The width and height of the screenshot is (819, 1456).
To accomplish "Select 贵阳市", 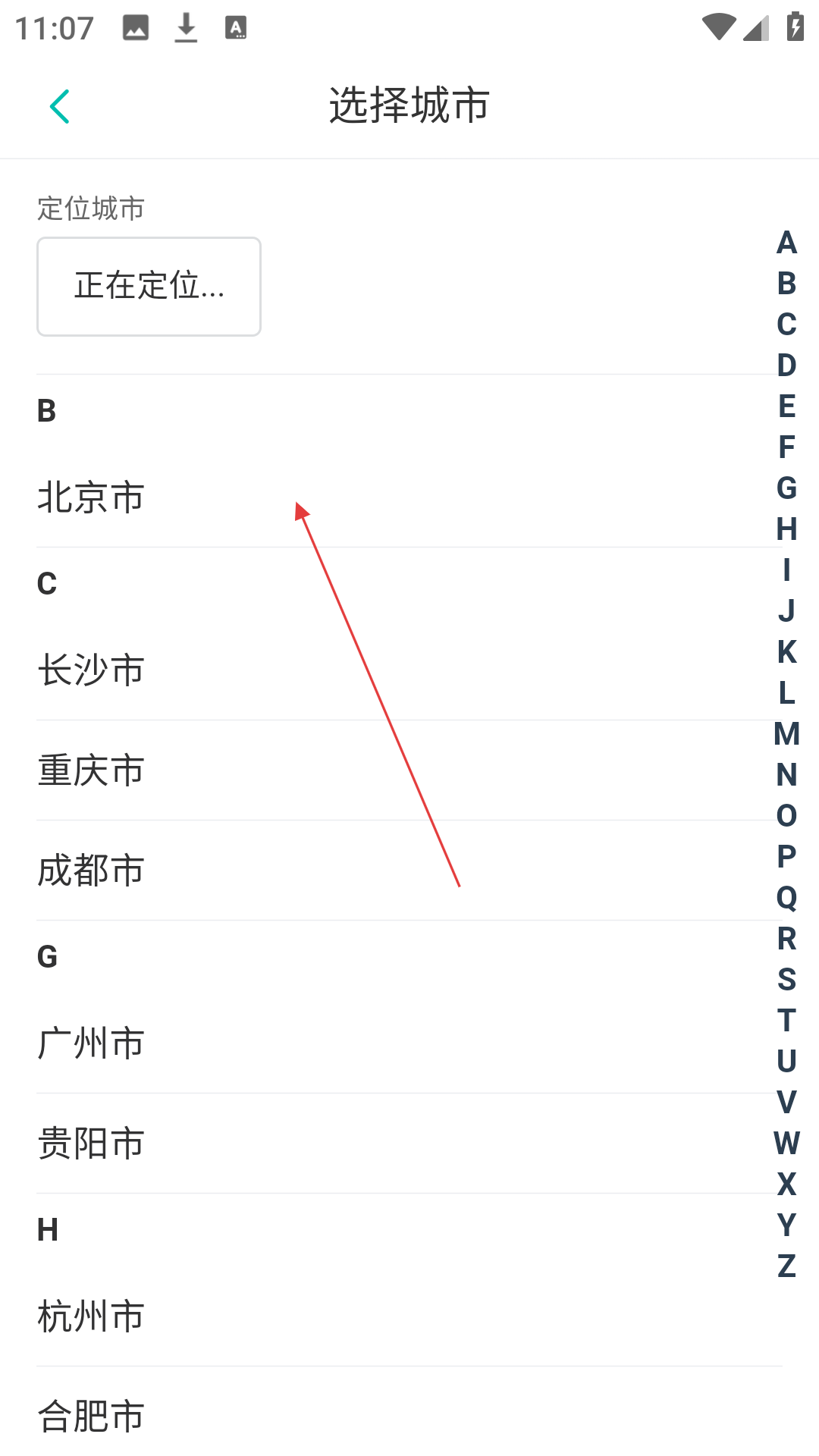I will click(x=409, y=1144).
